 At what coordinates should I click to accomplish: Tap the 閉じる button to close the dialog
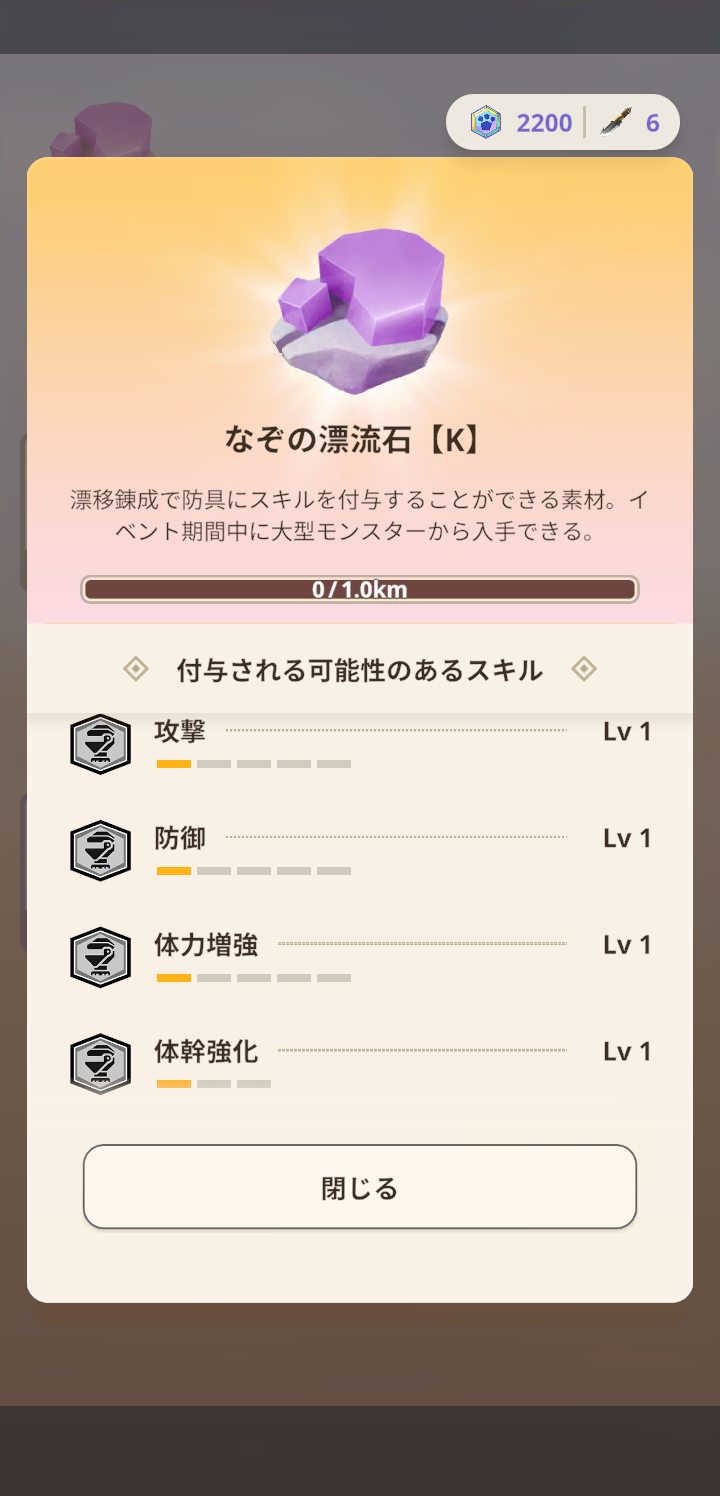pos(360,1187)
